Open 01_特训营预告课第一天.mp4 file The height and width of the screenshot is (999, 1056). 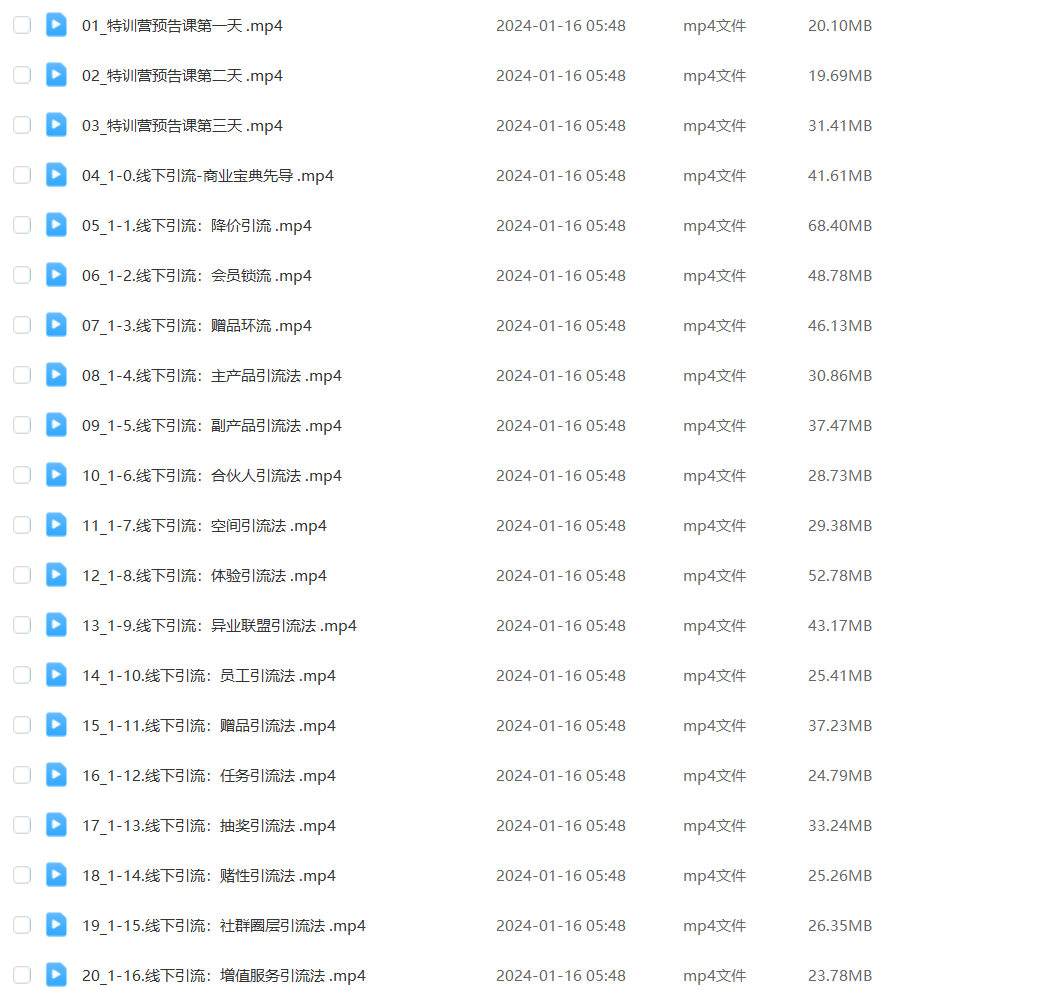pos(182,26)
